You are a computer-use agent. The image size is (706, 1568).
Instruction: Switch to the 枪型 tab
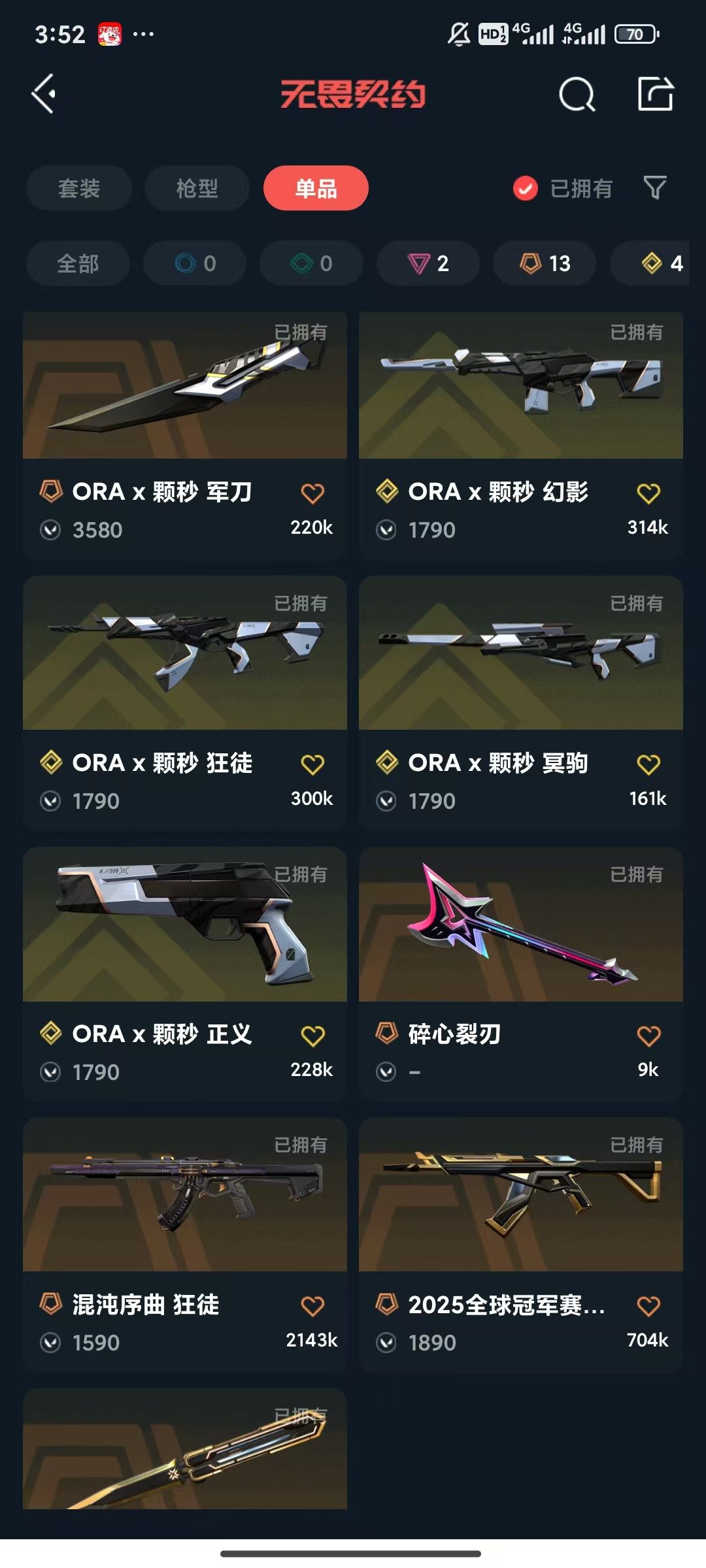(195, 188)
